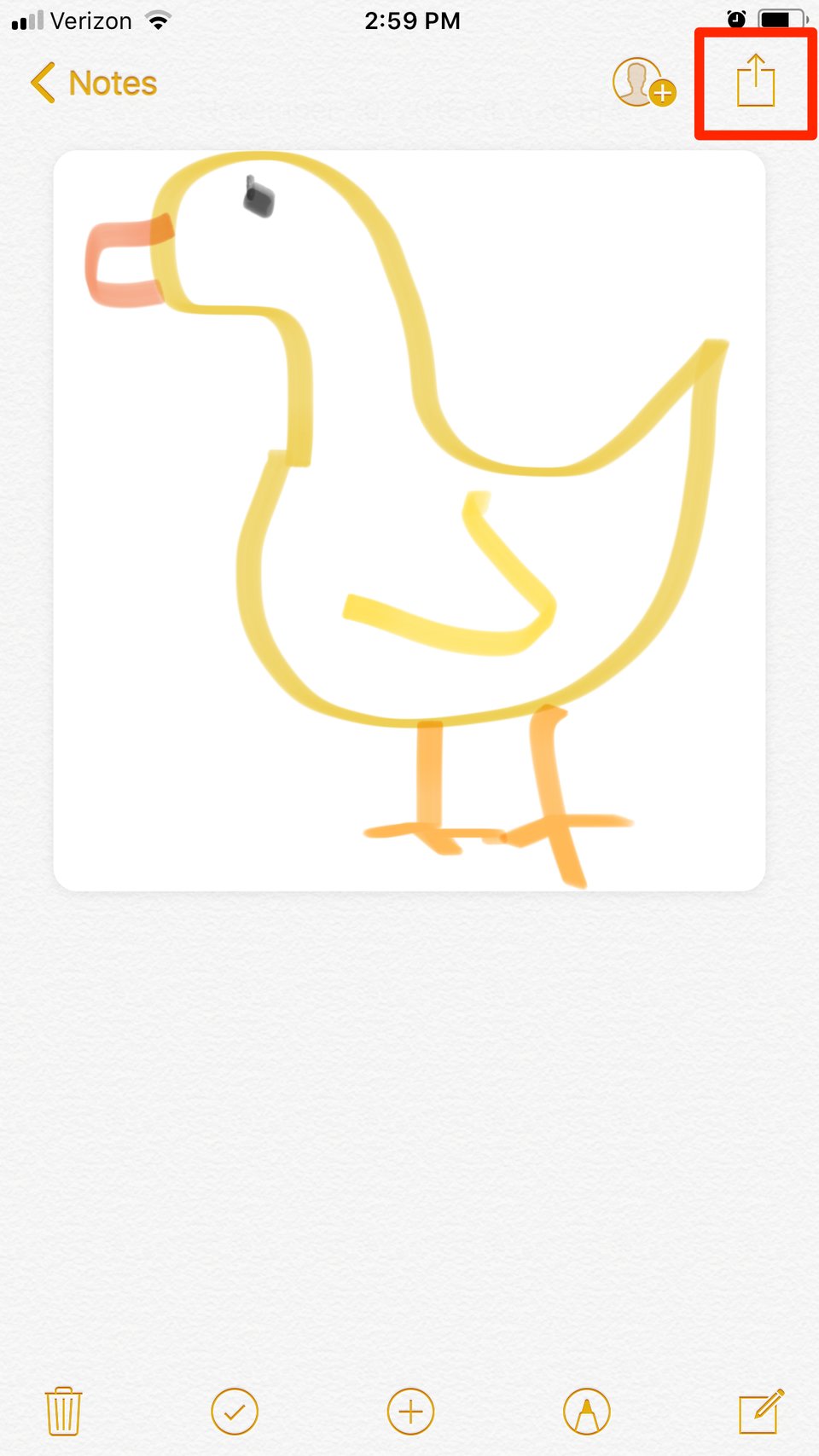The height and width of the screenshot is (1456, 819).
Task: Compose a new note
Action: tap(760, 1411)
